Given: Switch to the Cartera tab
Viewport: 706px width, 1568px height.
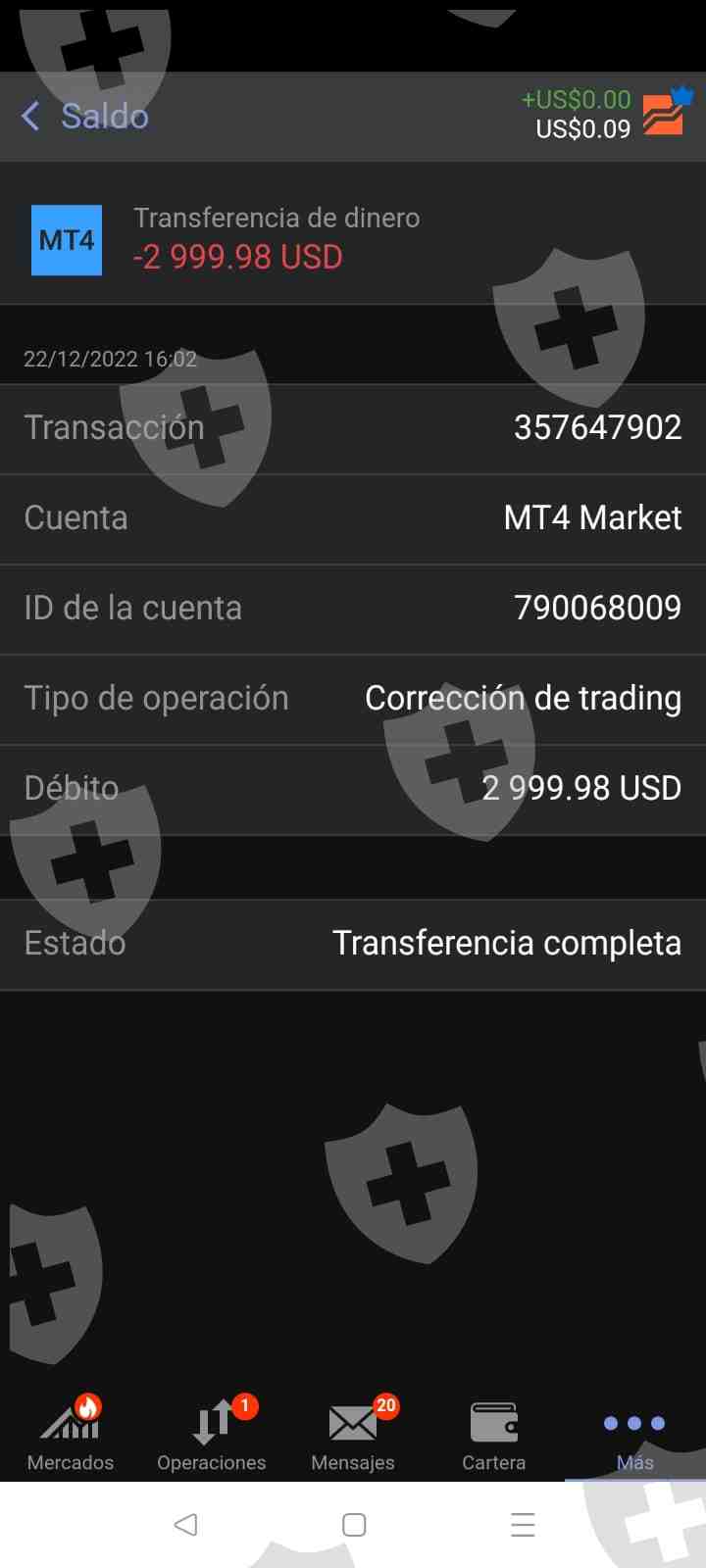Looking at the screenshot, I should click(494, 1436).
